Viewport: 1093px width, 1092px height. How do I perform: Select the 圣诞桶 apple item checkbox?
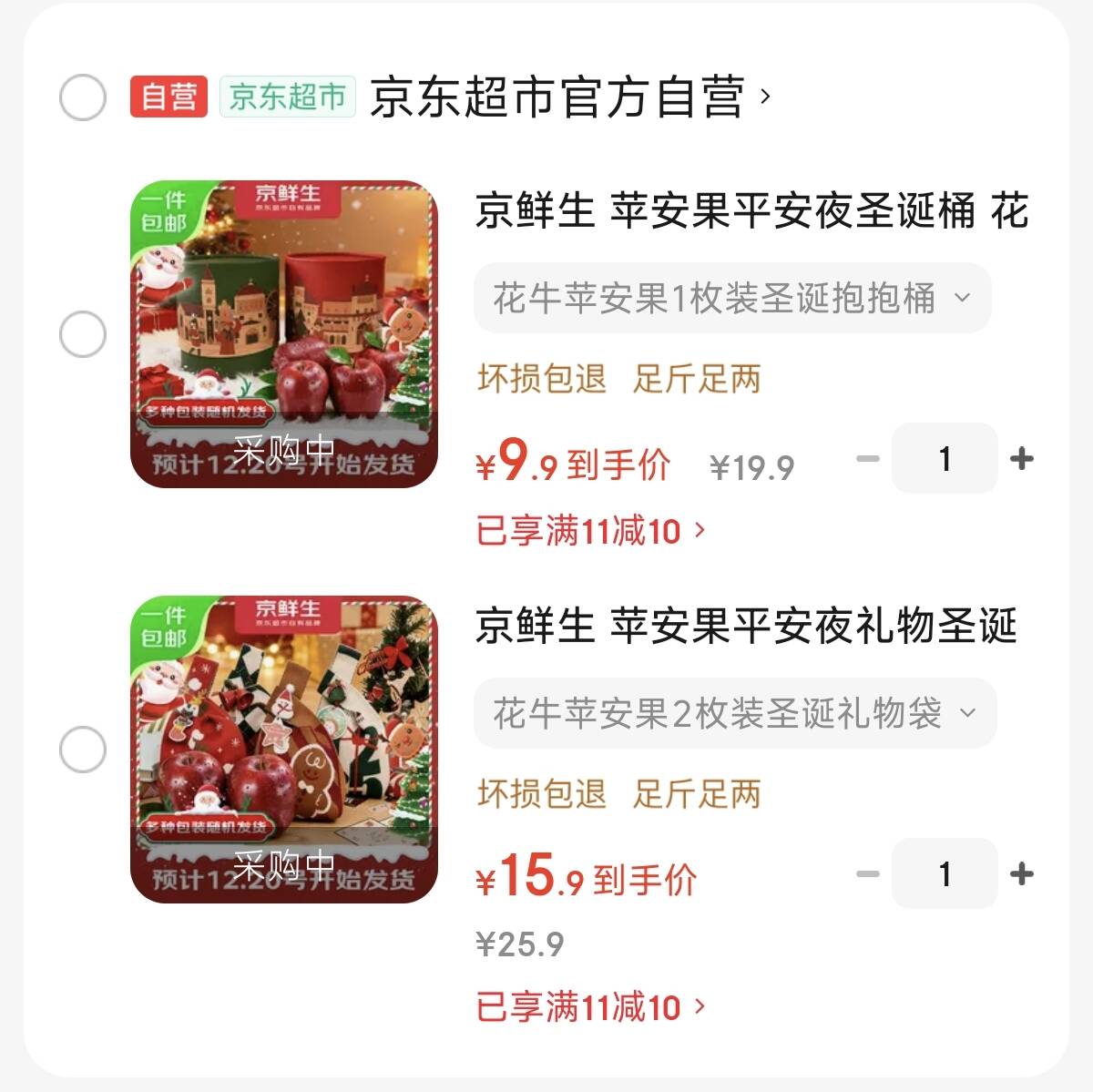point(83,334)
